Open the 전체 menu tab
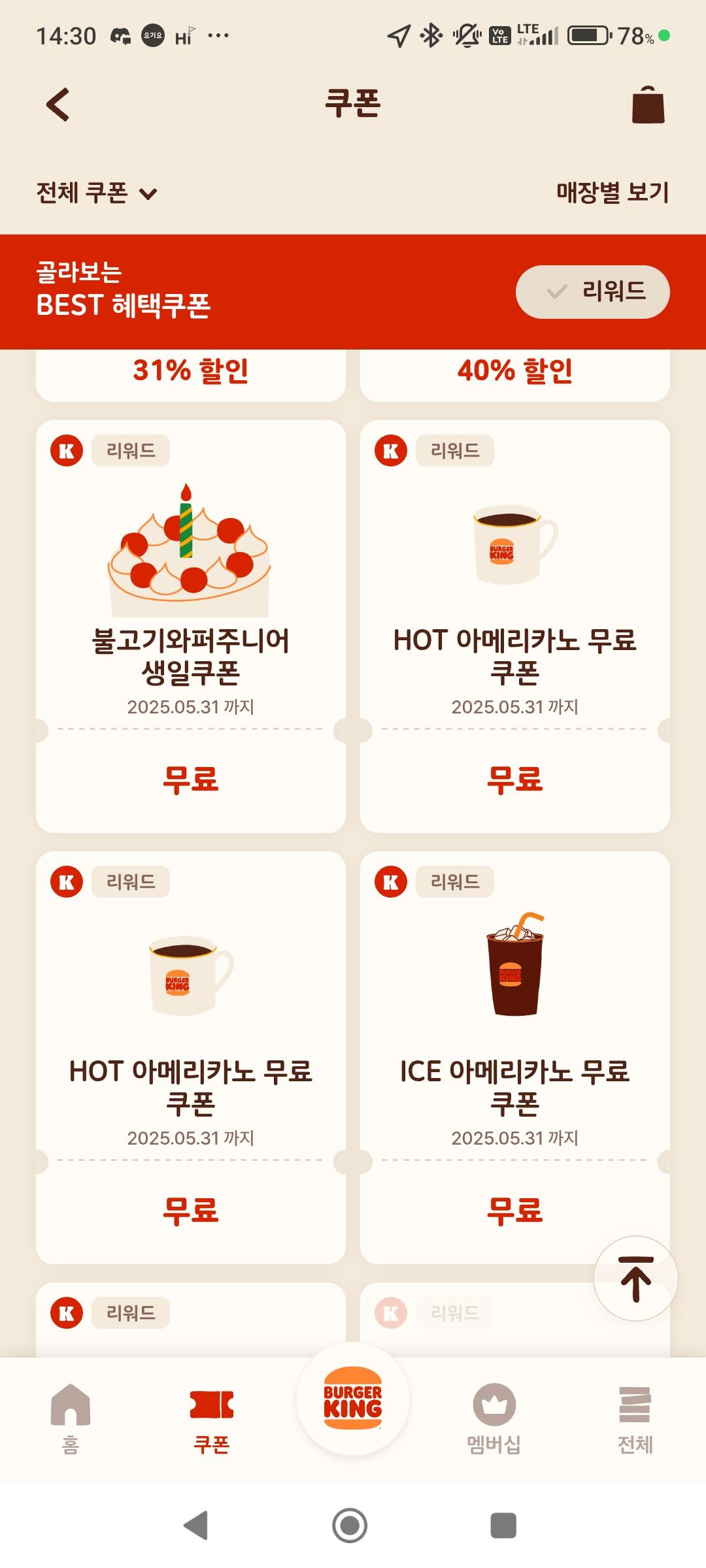The width and height of the screenshot is (706, 1568). click(x=635, y=1418)
